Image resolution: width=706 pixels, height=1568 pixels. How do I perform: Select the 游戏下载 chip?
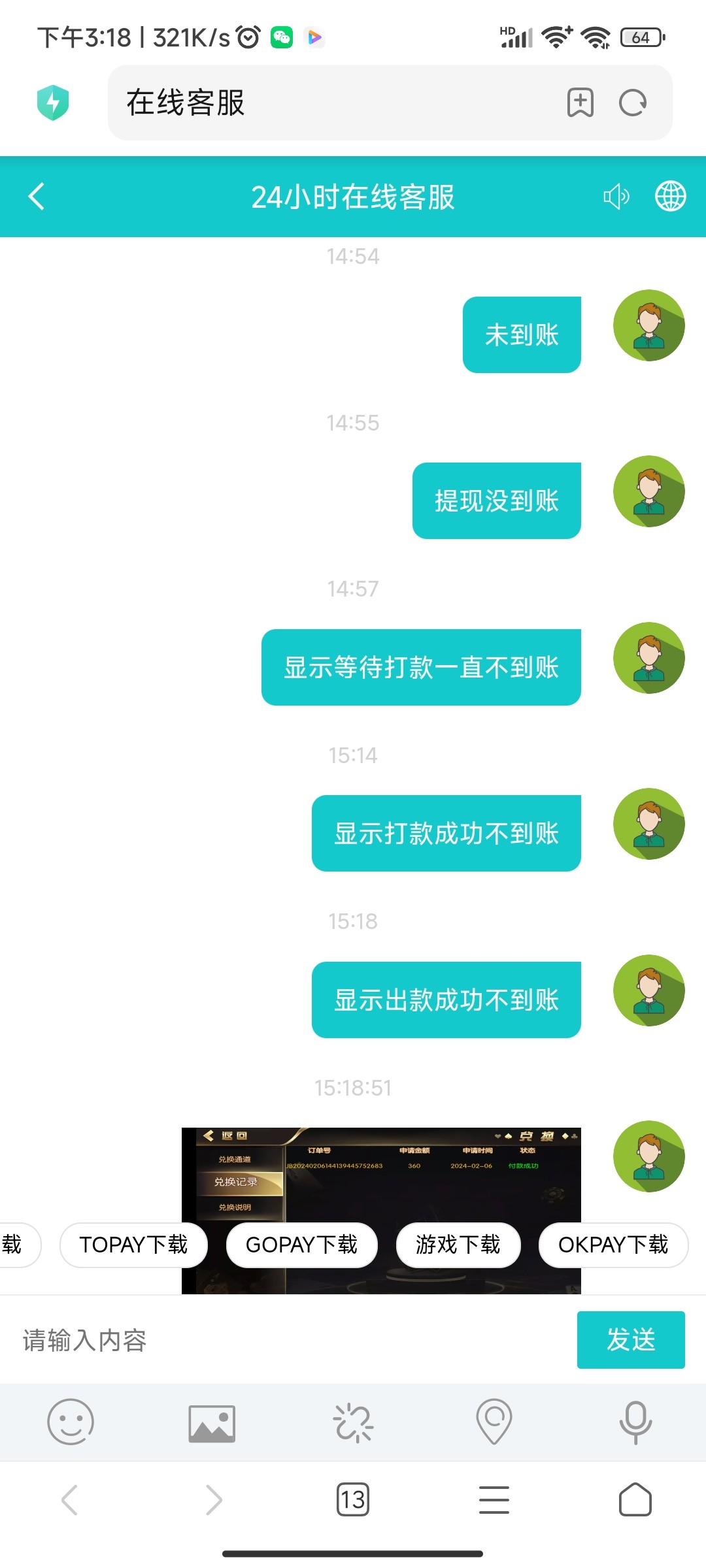[458, 1245]
